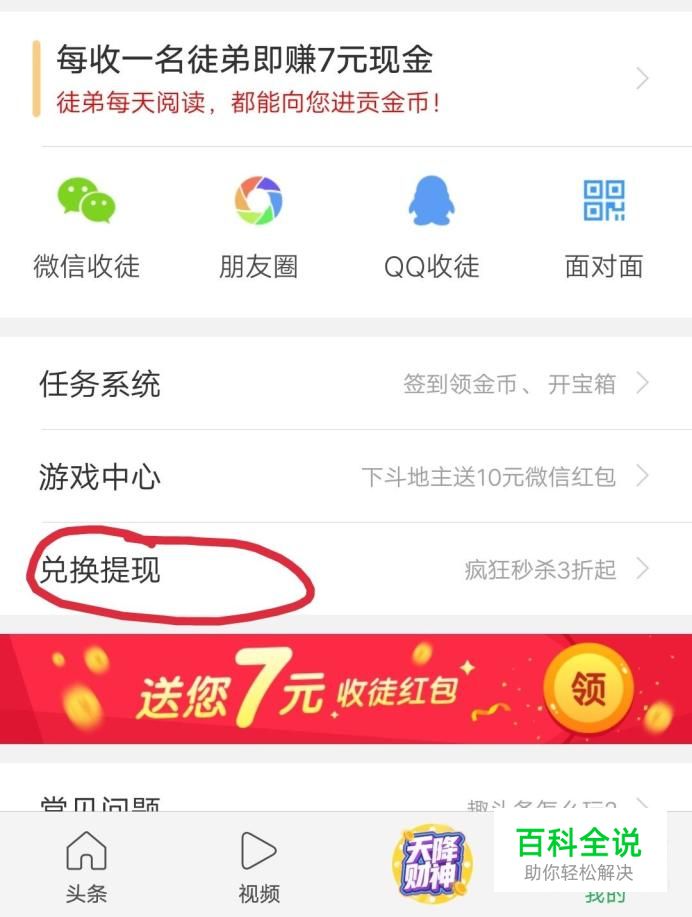
Task: Invite apprentices via QQ收徒
Action: point(432,226)
